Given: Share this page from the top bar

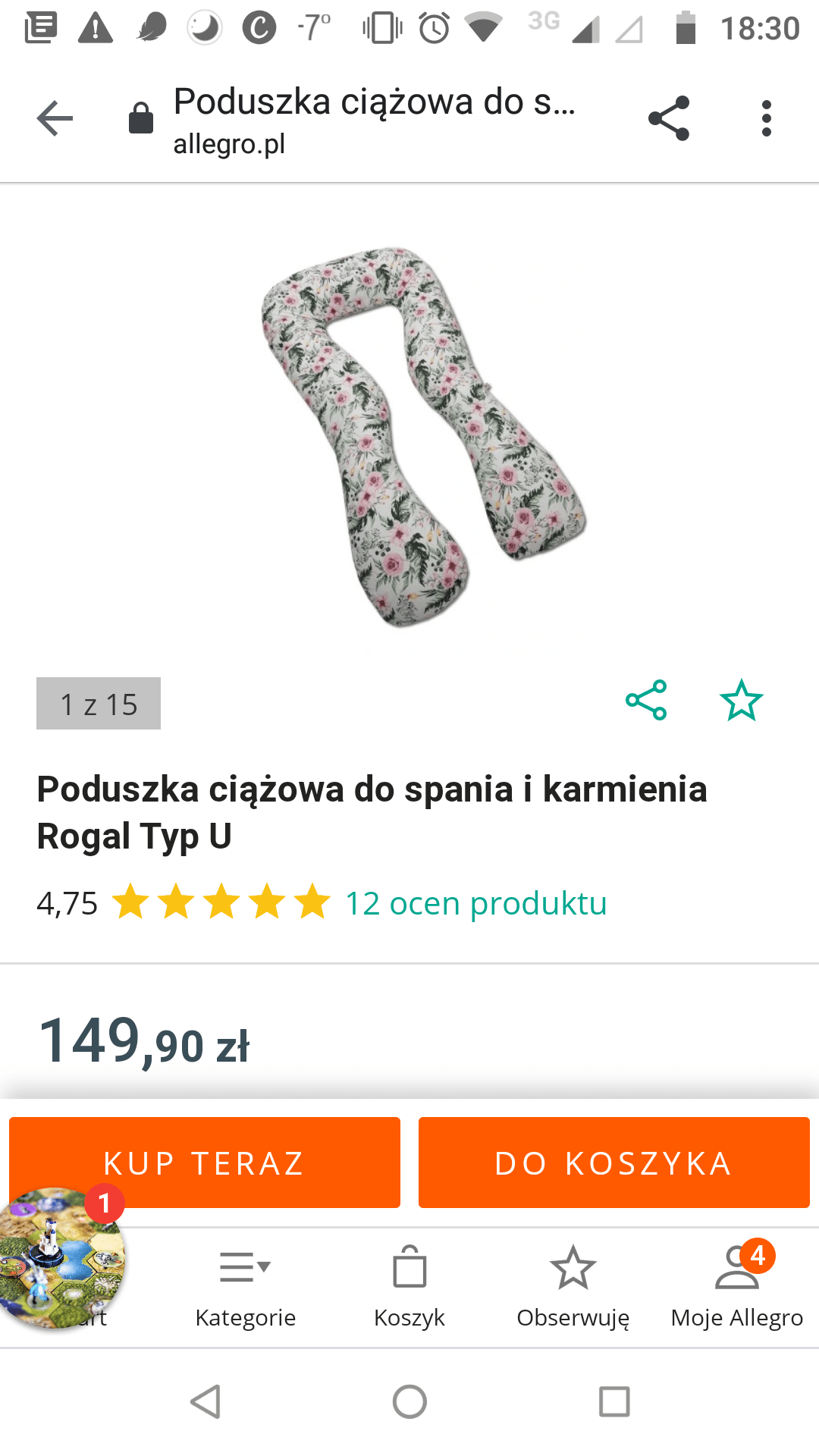Looking at the screenshot, I should [x=669, y=119].
